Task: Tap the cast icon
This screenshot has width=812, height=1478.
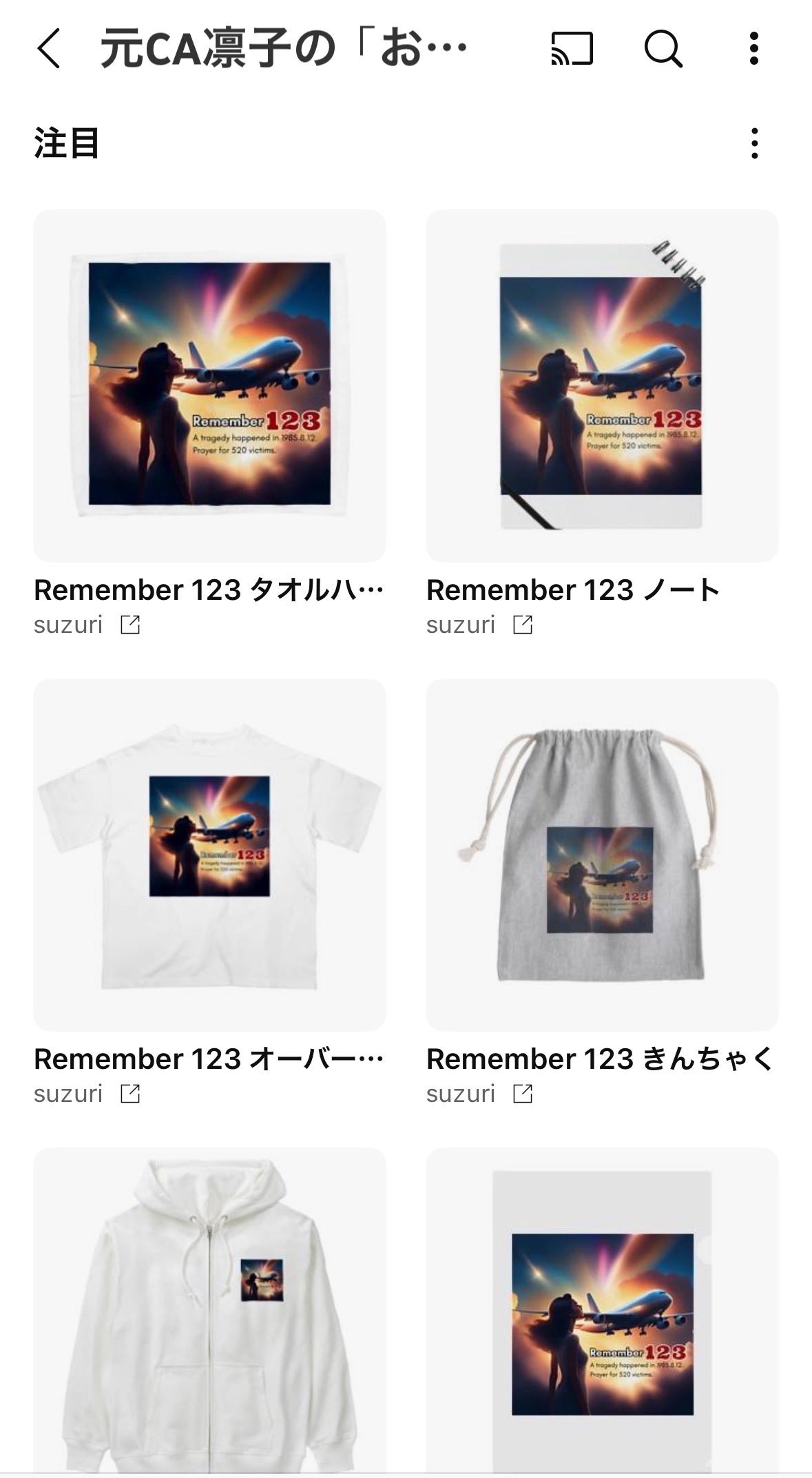Action: 572,49
